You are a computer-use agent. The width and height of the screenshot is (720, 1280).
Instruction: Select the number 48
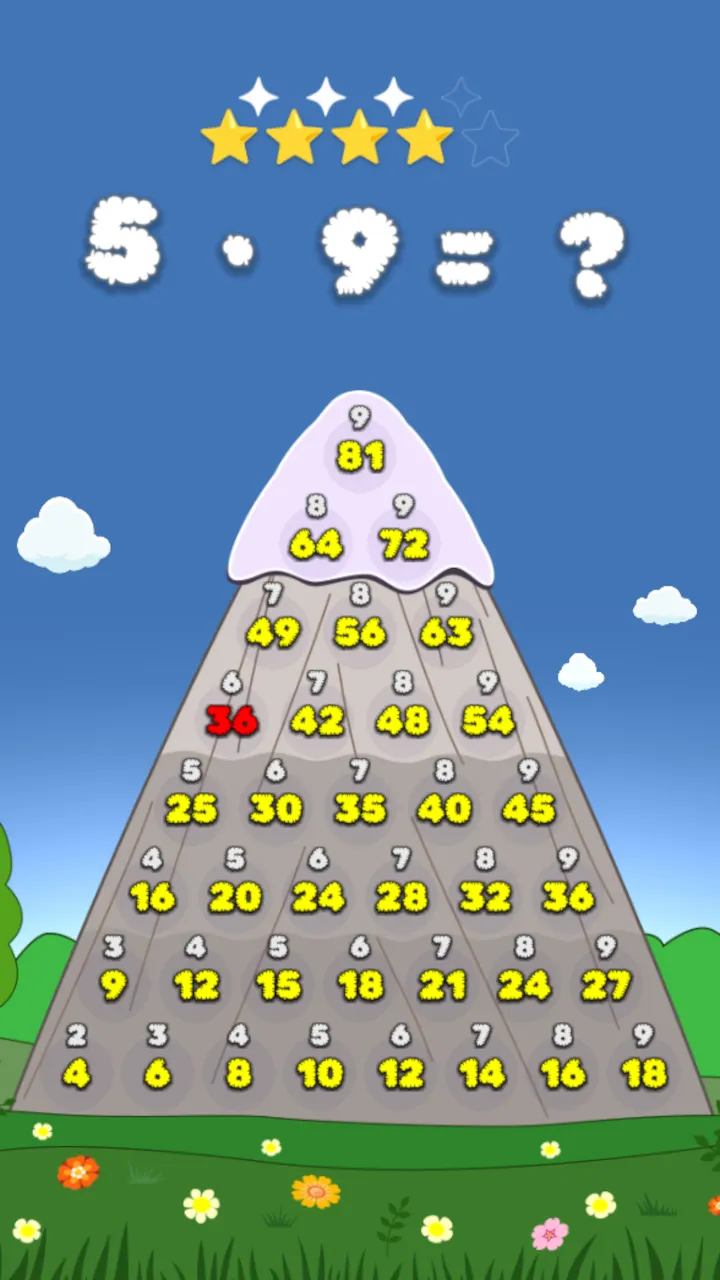[x=403, y=720]
